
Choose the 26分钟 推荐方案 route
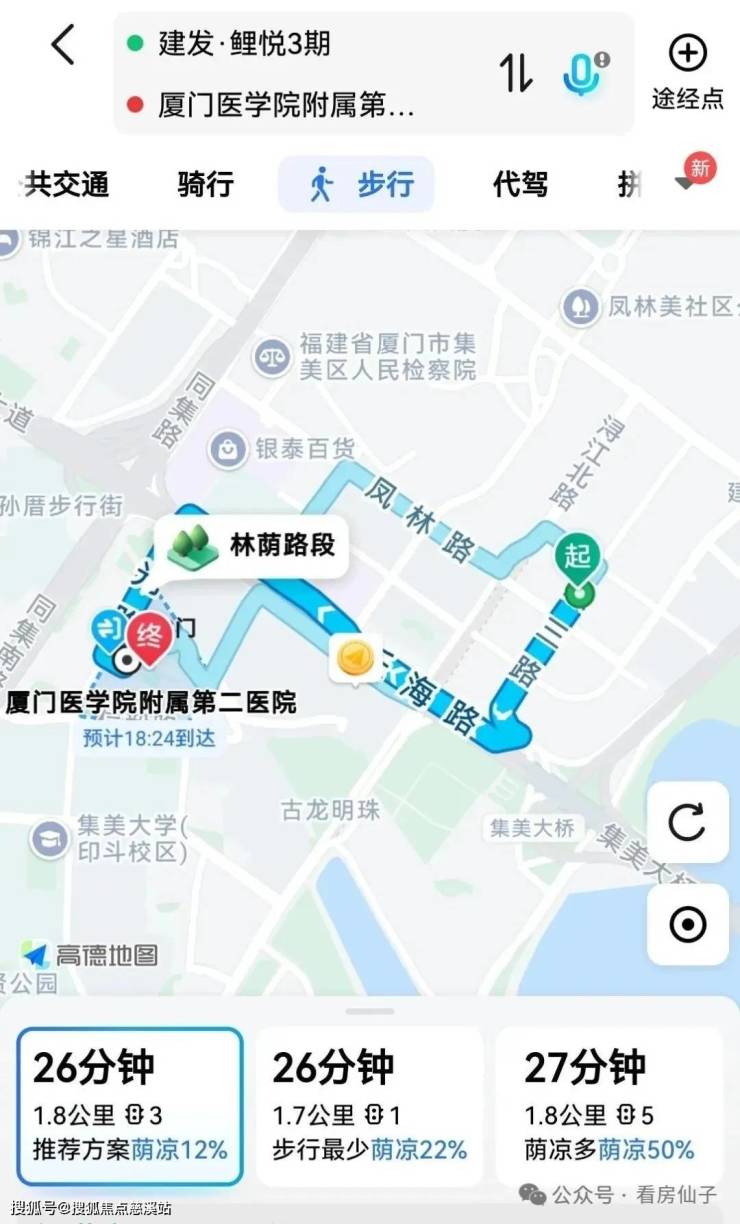click(129, 1105)
